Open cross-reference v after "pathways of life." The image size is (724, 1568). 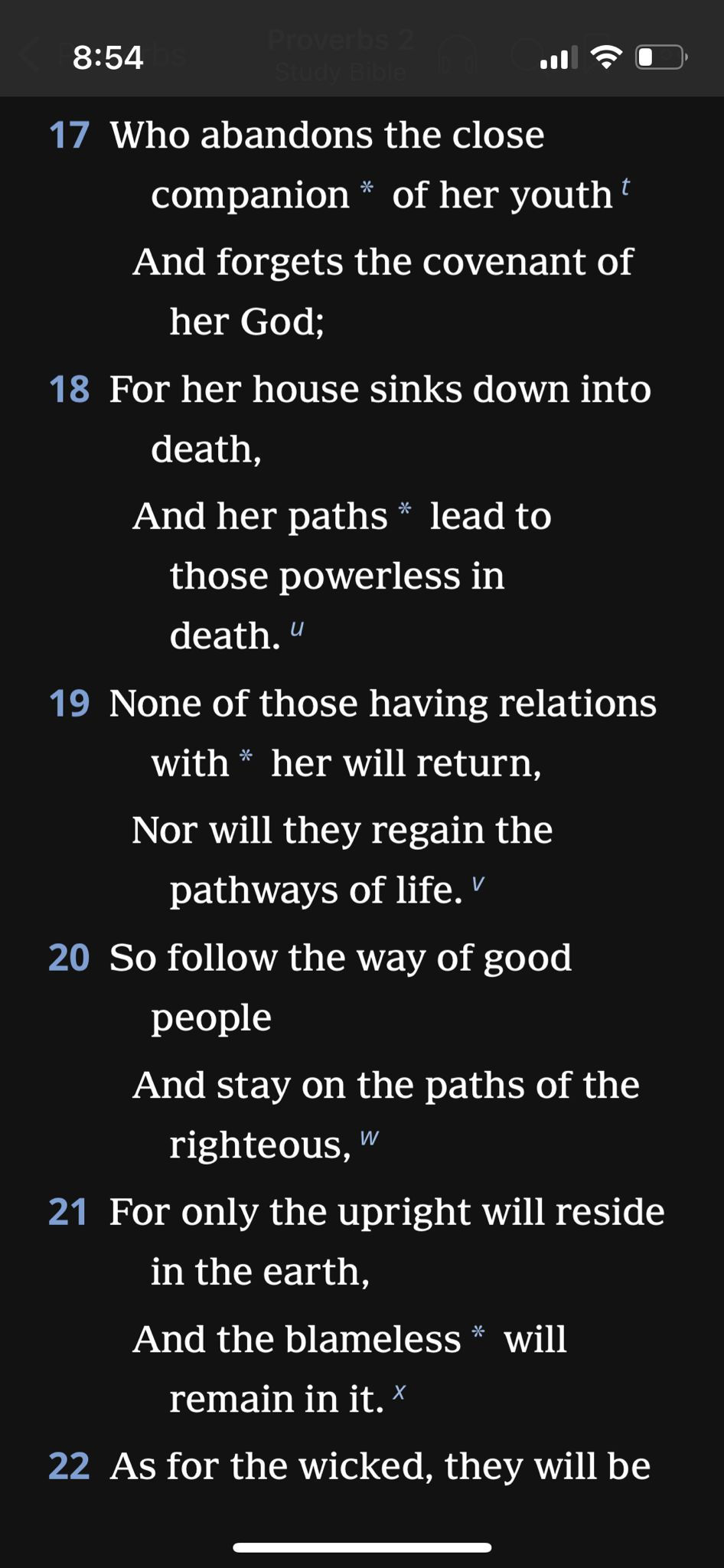pos(478,884)
